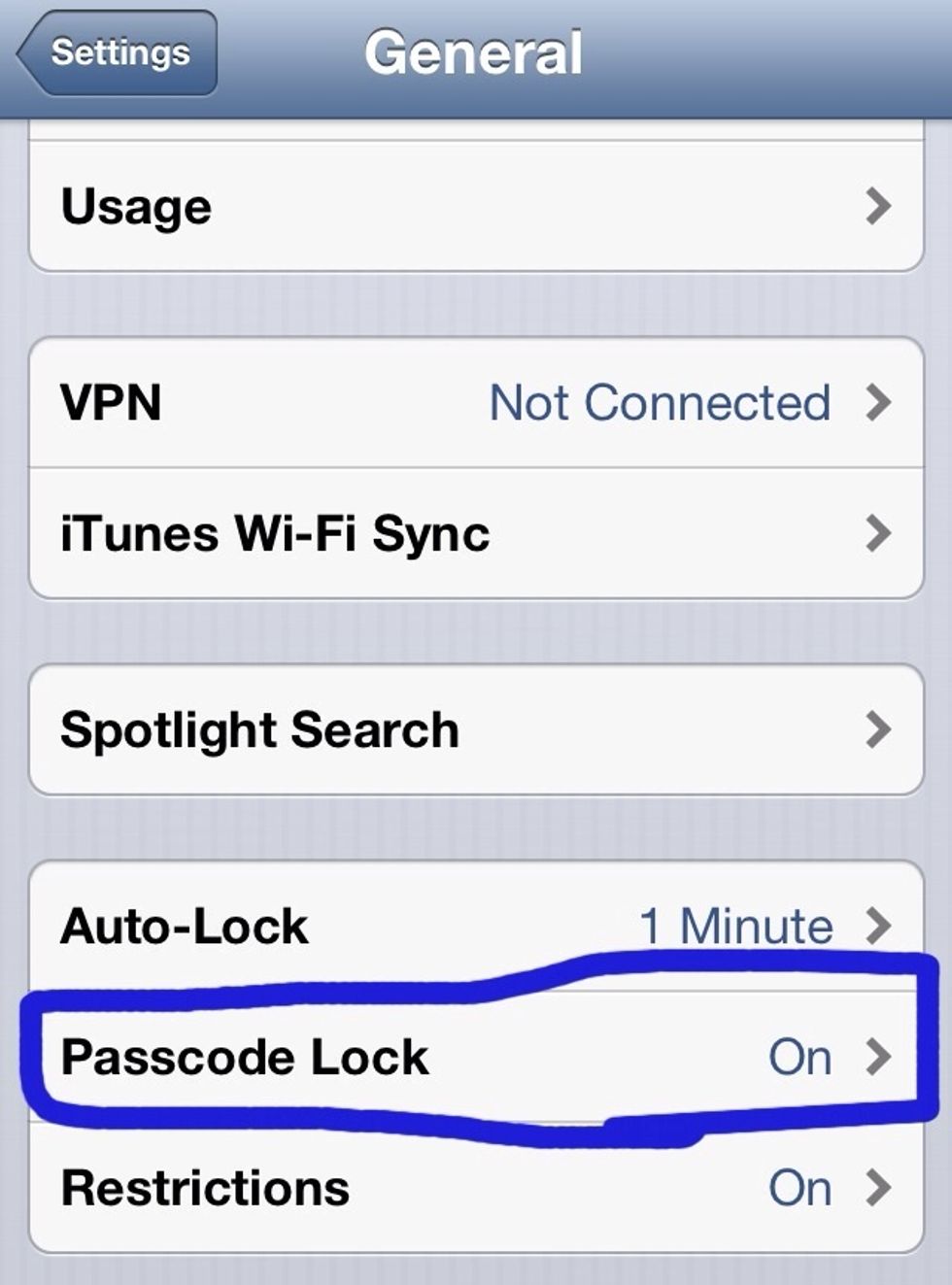952x1285 pixels.
Task: Tap the Passcode Lock text label
Action: click(243, 1056)
